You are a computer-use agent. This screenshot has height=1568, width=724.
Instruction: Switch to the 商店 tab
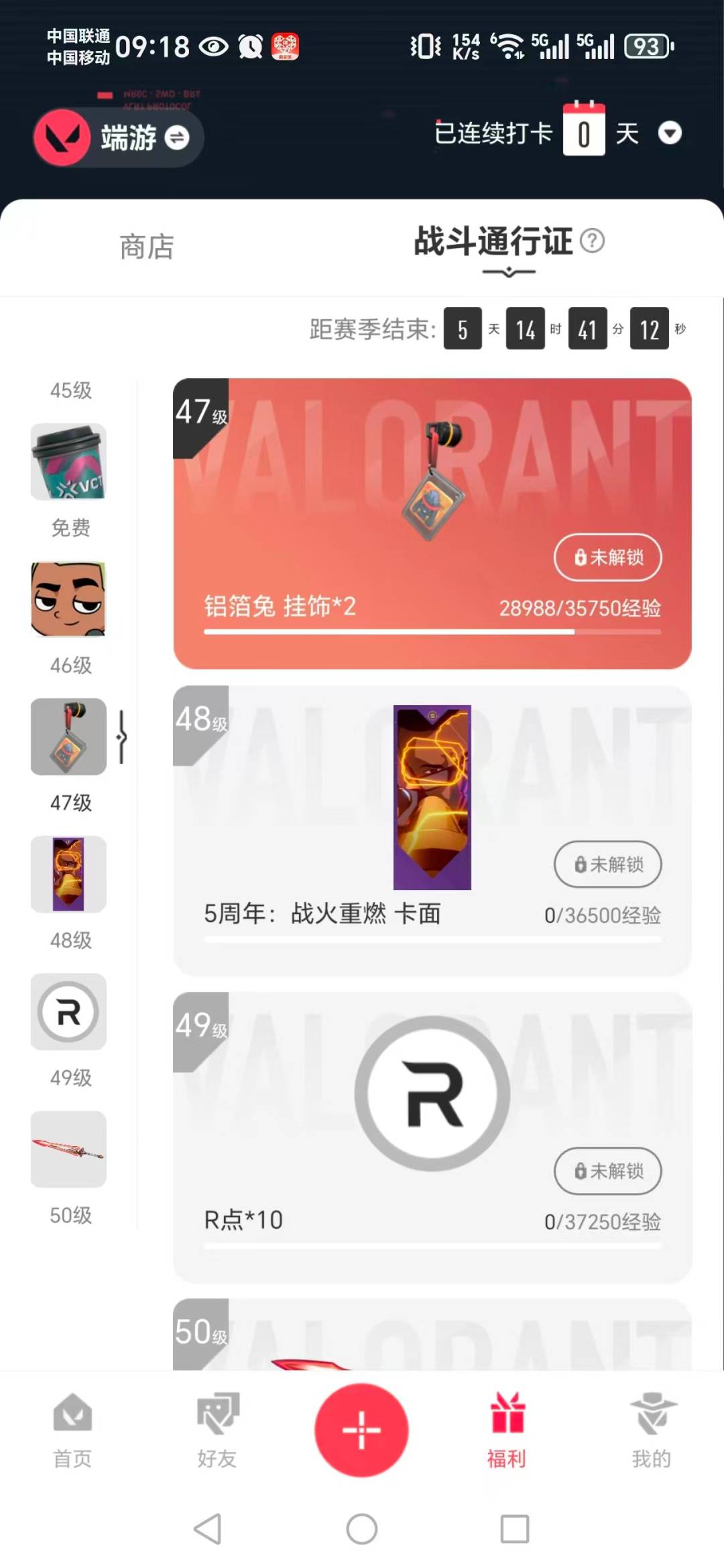click(x=149, y=247)
